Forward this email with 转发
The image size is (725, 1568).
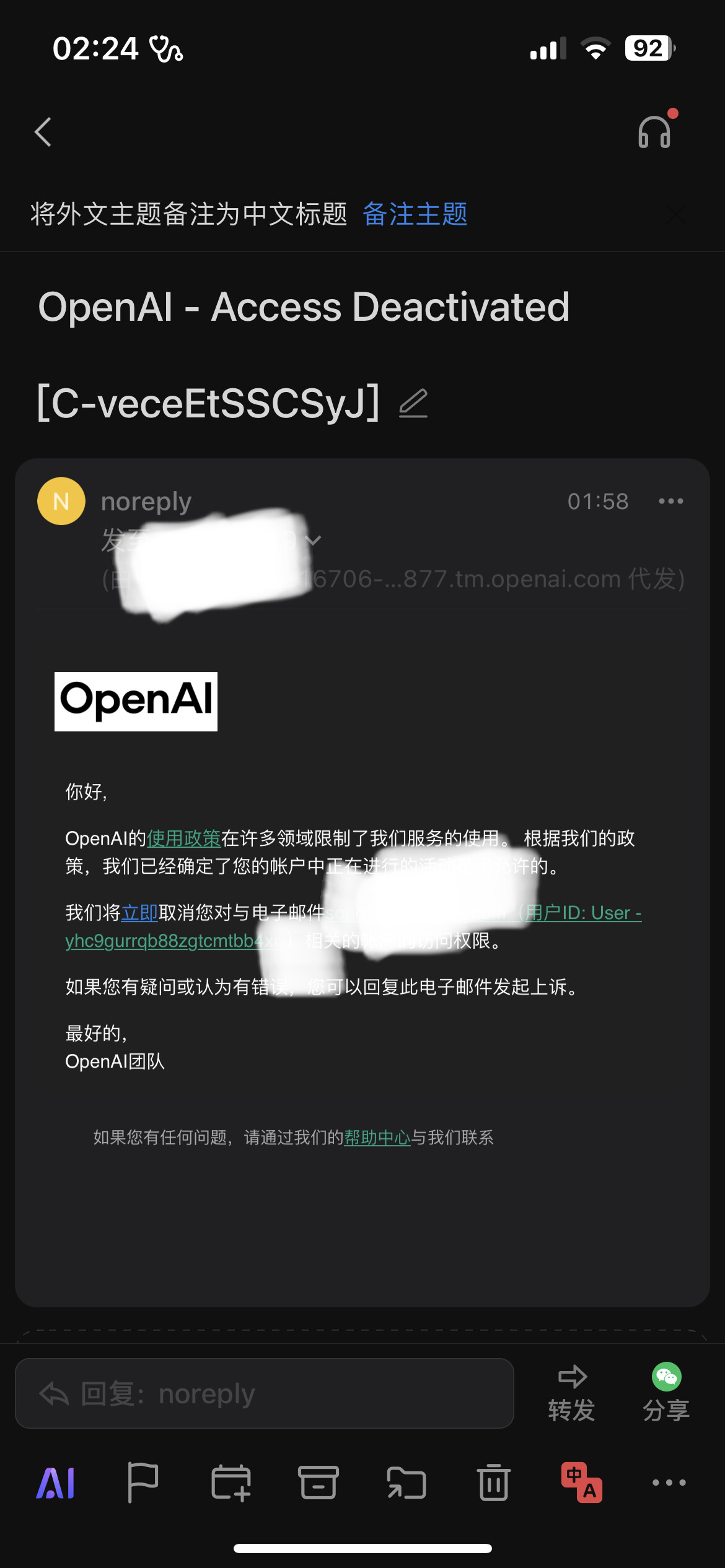pyautogui.click(x=572, y=1393)
